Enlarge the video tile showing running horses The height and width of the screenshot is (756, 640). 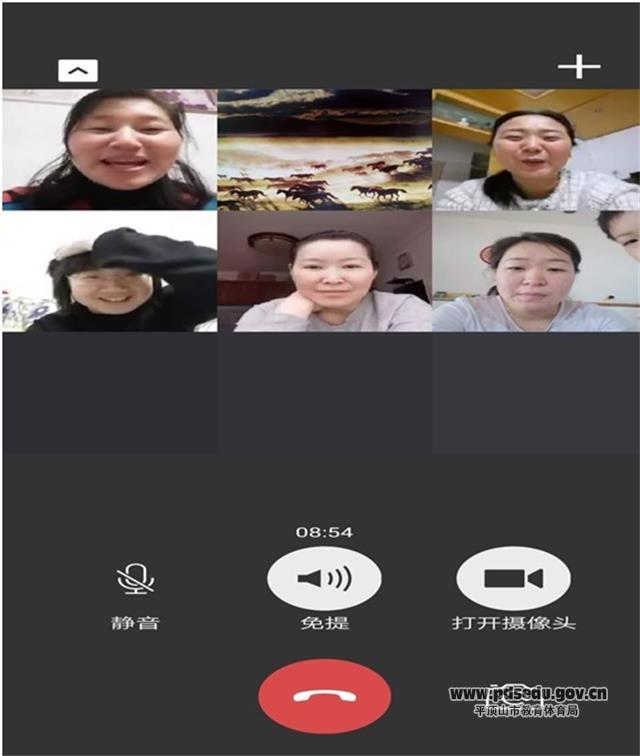point(324,150)
